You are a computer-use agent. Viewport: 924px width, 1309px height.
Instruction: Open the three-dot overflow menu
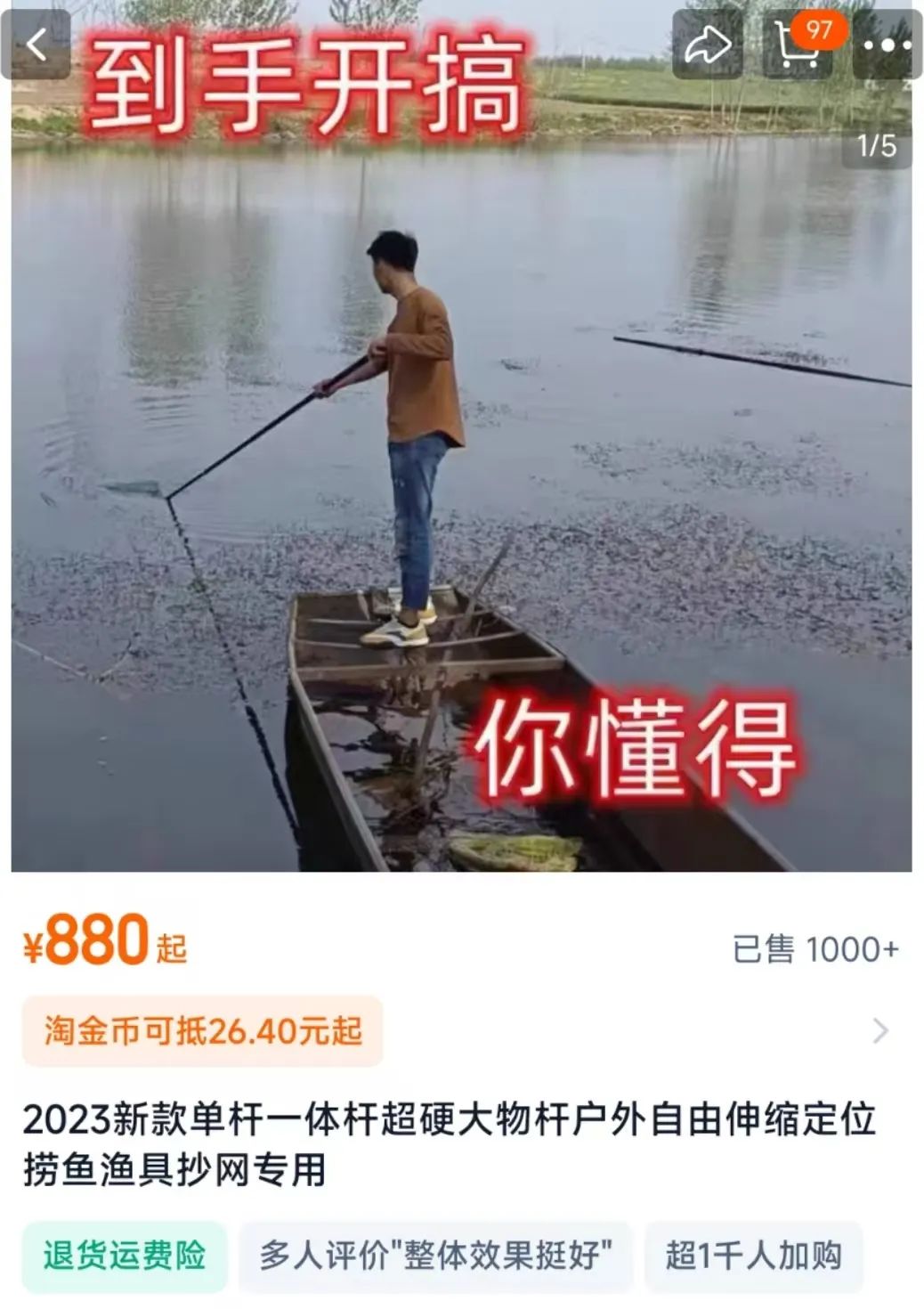(887, 45)
